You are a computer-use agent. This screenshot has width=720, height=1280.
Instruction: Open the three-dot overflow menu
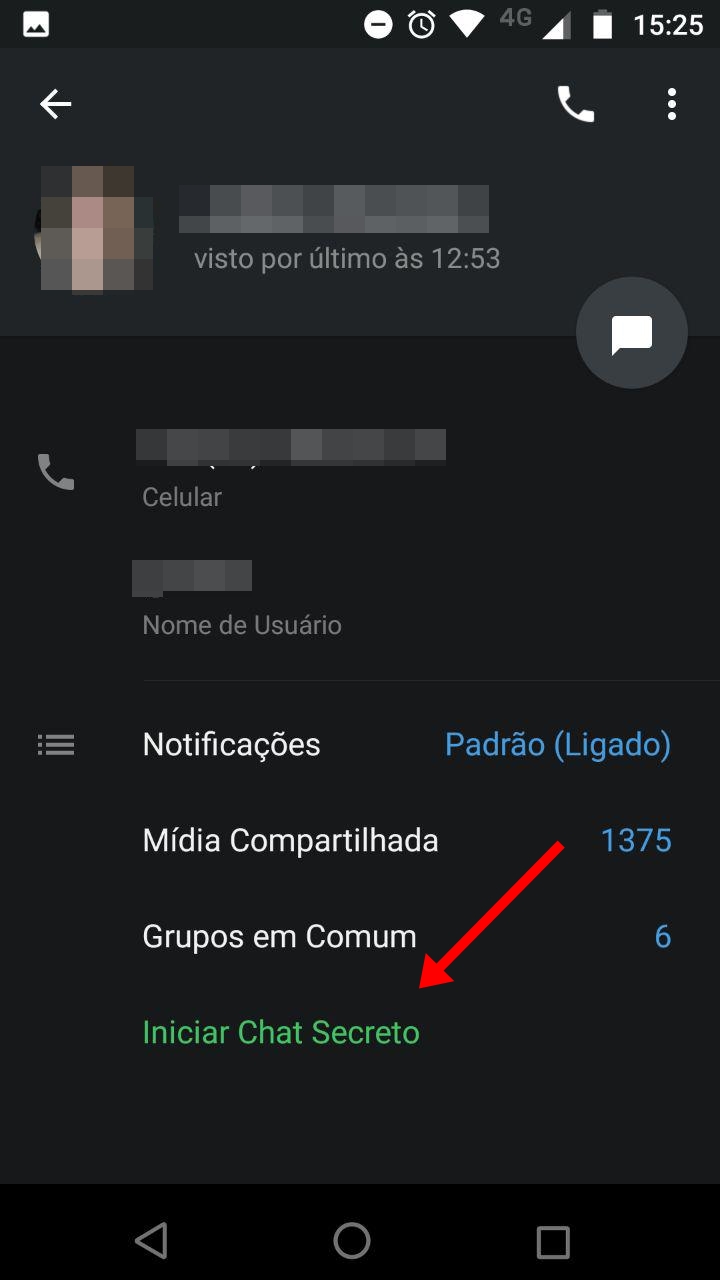[x=672, y=103]
